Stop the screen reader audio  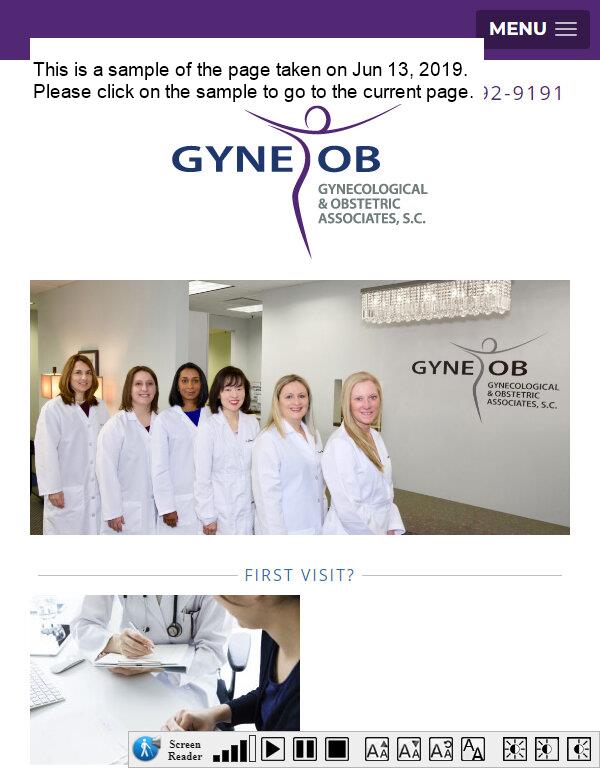pos(337,749)
